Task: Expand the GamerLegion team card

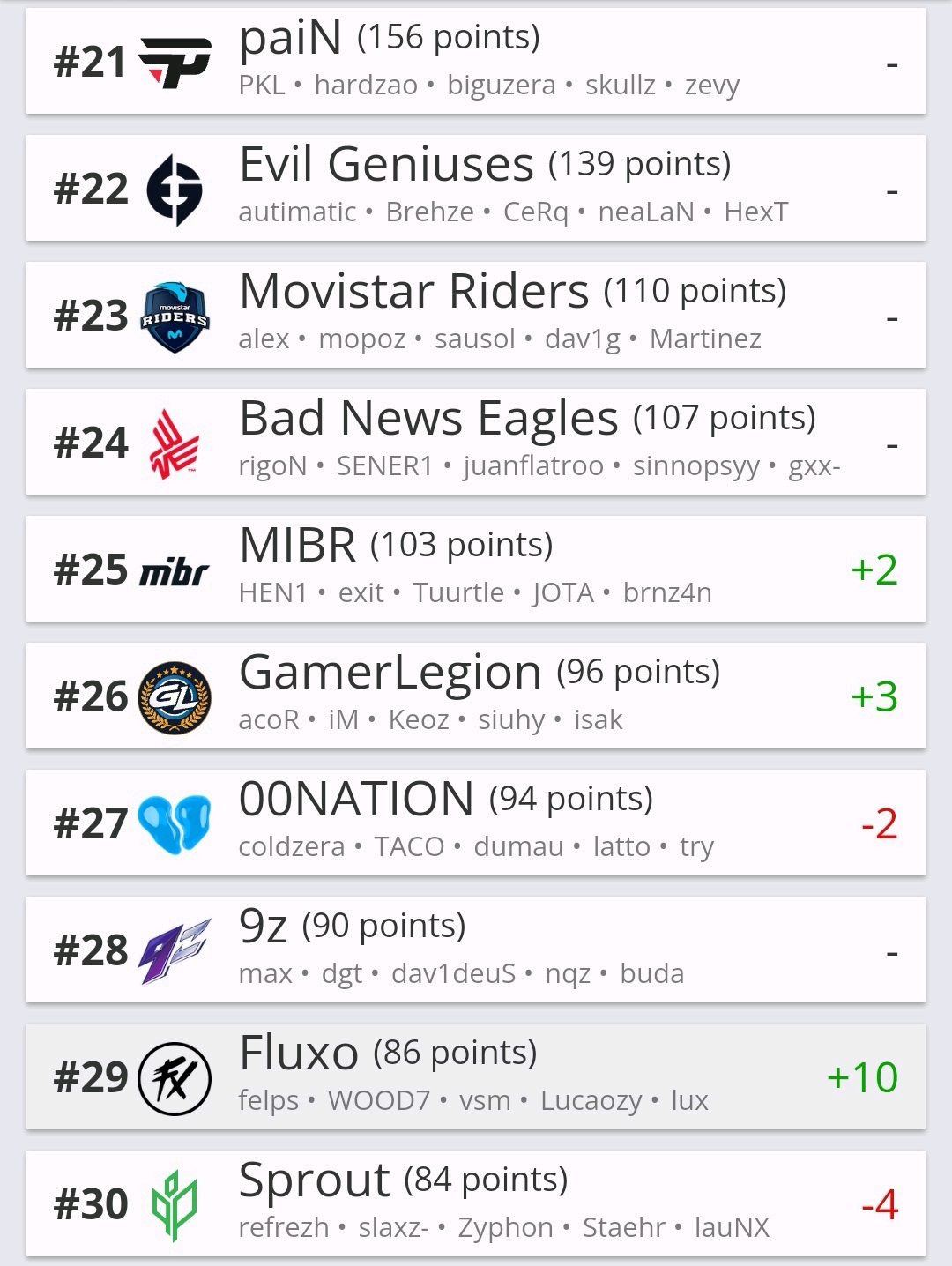Action: (x=476, y=696)
